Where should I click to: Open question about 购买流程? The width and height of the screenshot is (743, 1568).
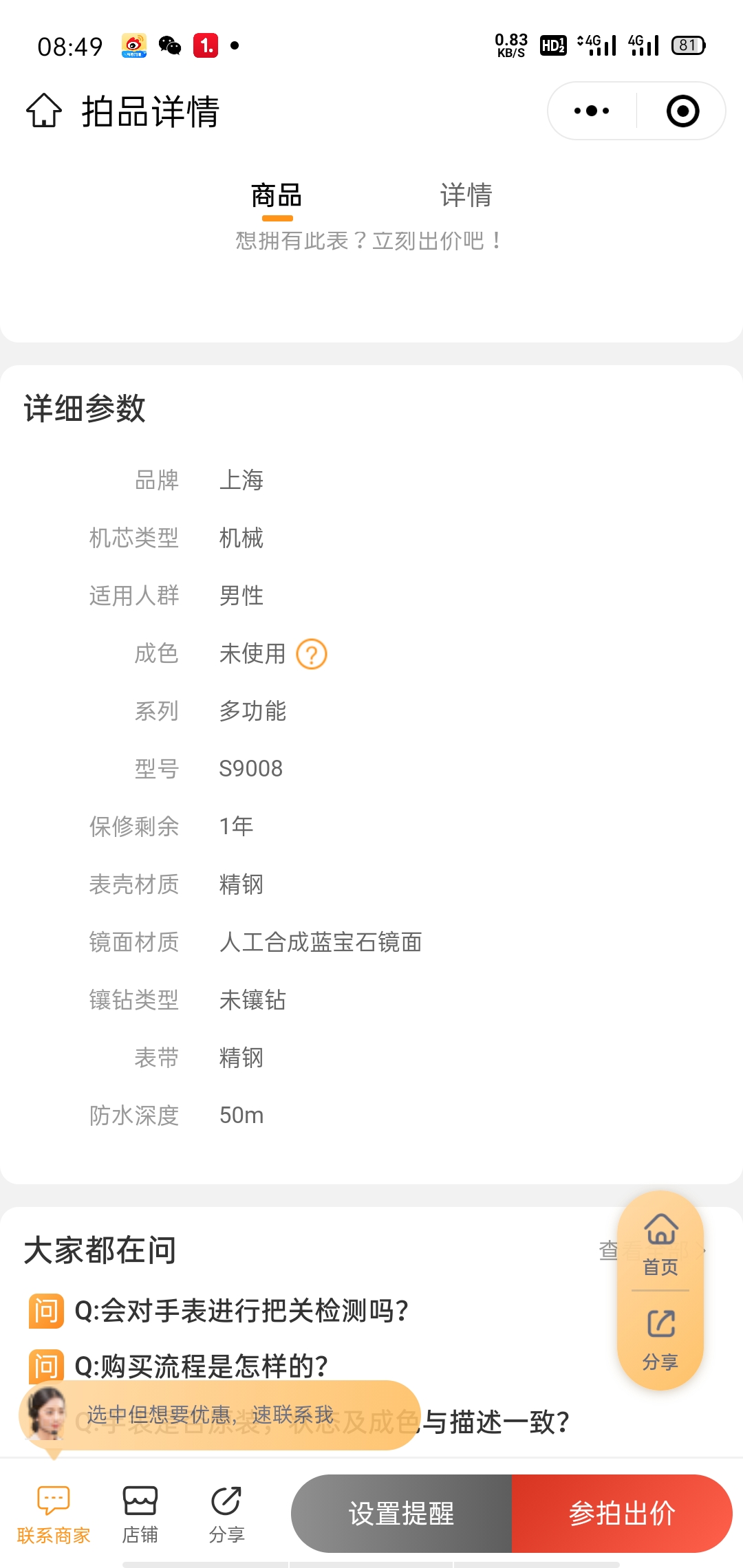pos(201,1366)
